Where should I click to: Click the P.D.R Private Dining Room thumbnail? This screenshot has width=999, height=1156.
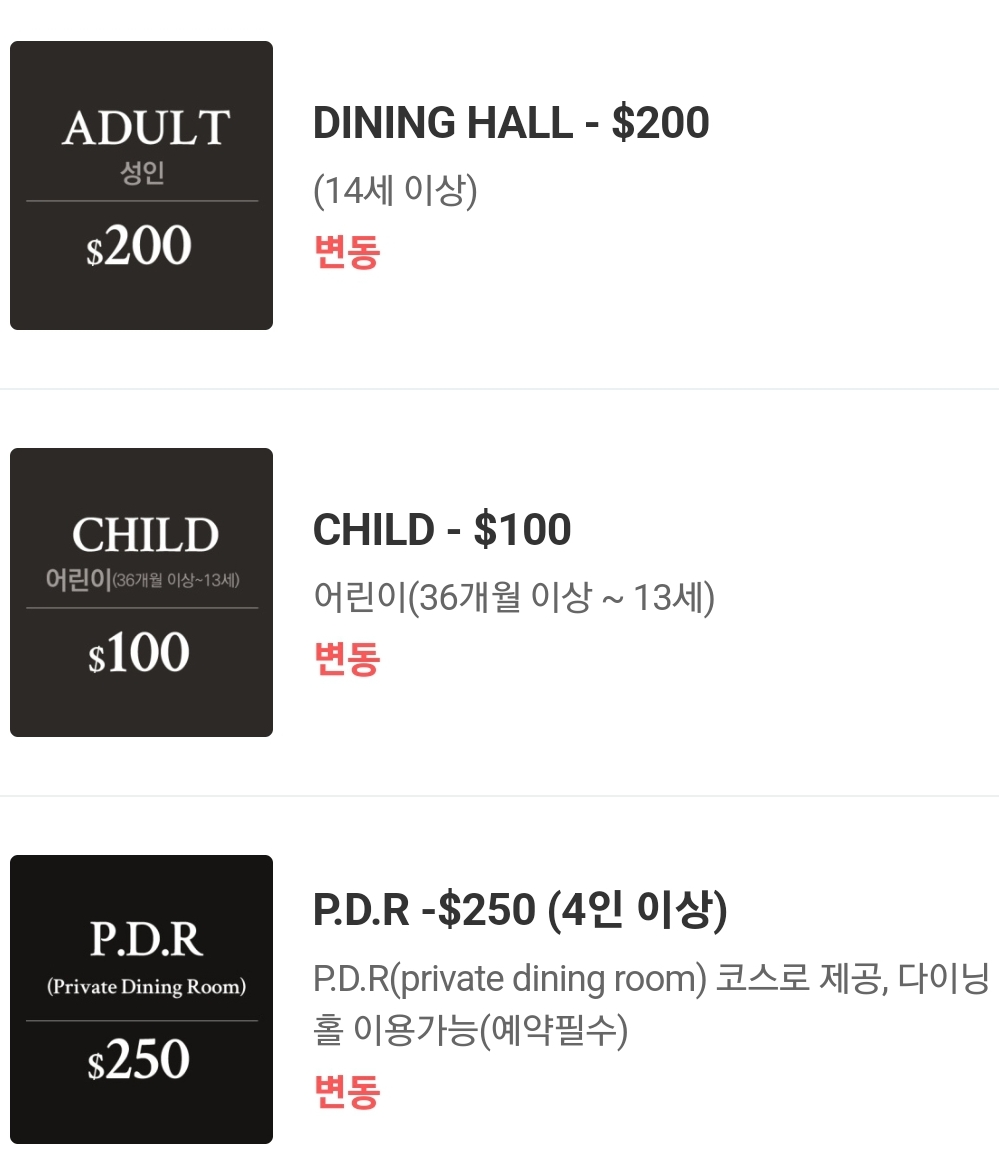[140, 998]
